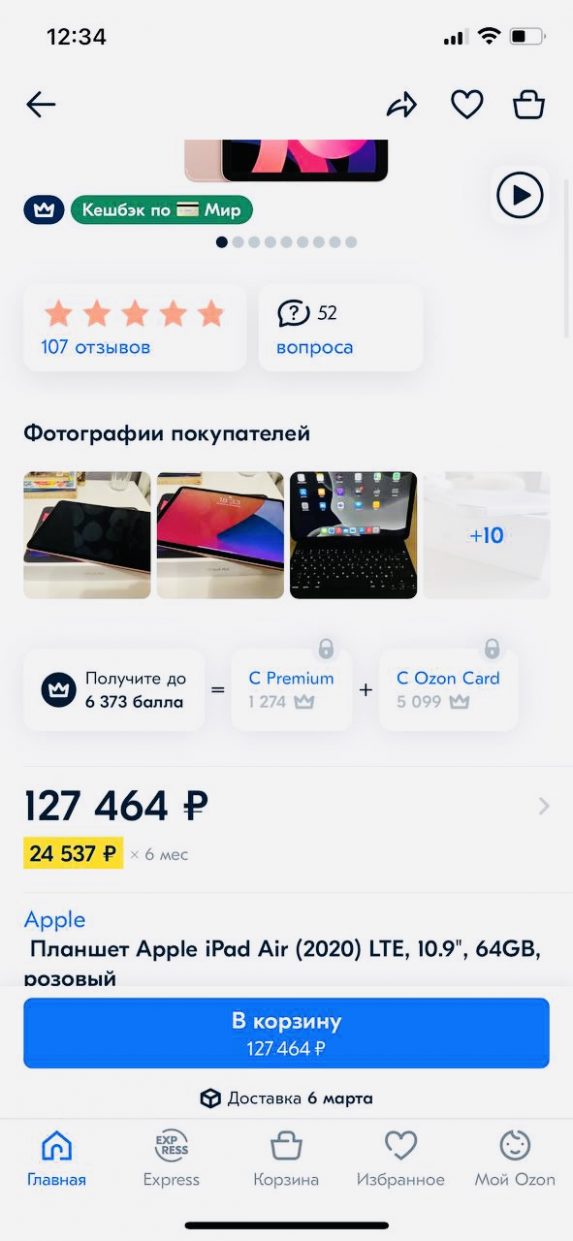Switch to the Избранное tab
The height and width of the screenshot is (1241, 573).
401,1158
